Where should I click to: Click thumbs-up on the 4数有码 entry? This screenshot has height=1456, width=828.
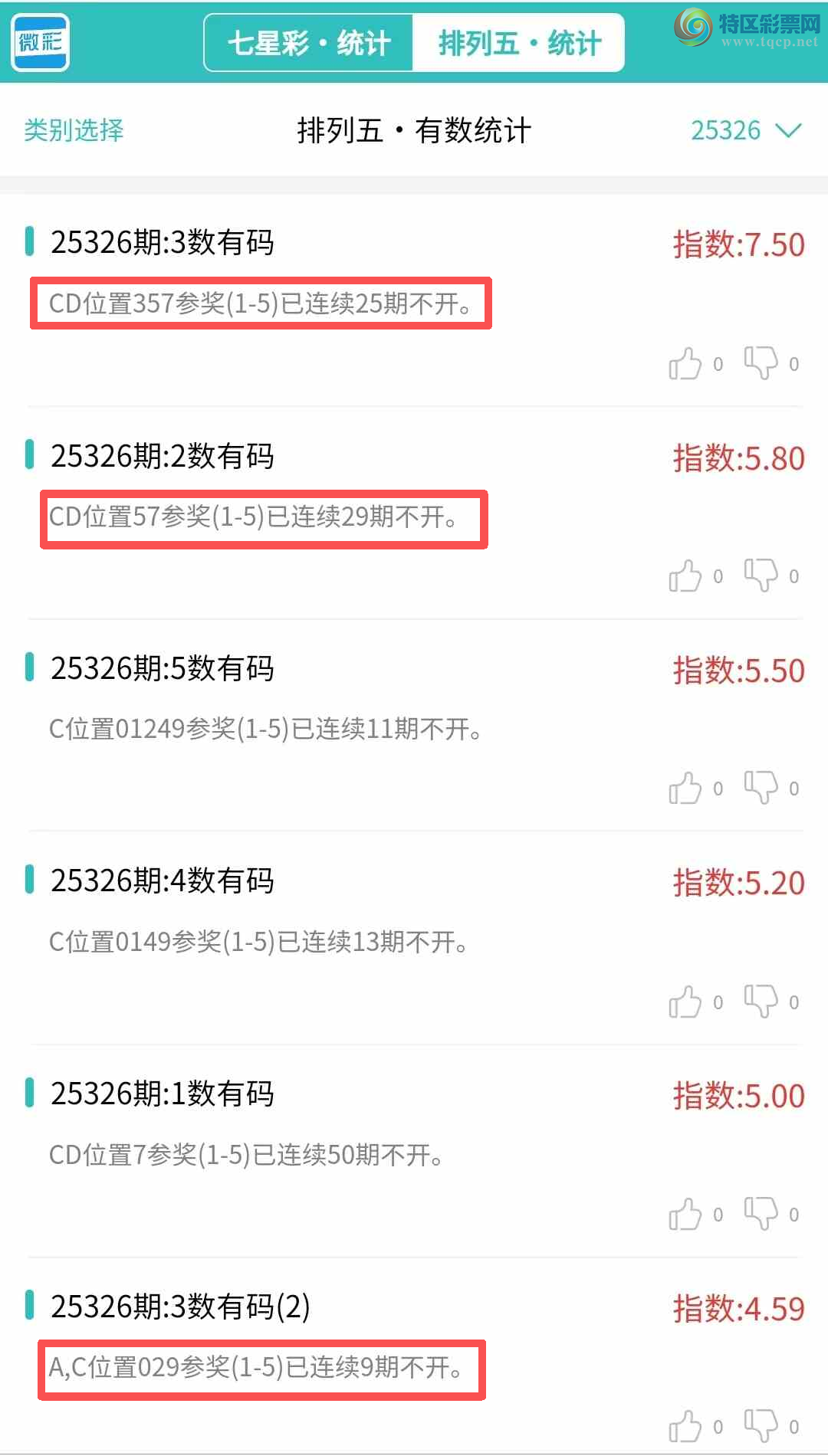click(x=688, y=1001)
